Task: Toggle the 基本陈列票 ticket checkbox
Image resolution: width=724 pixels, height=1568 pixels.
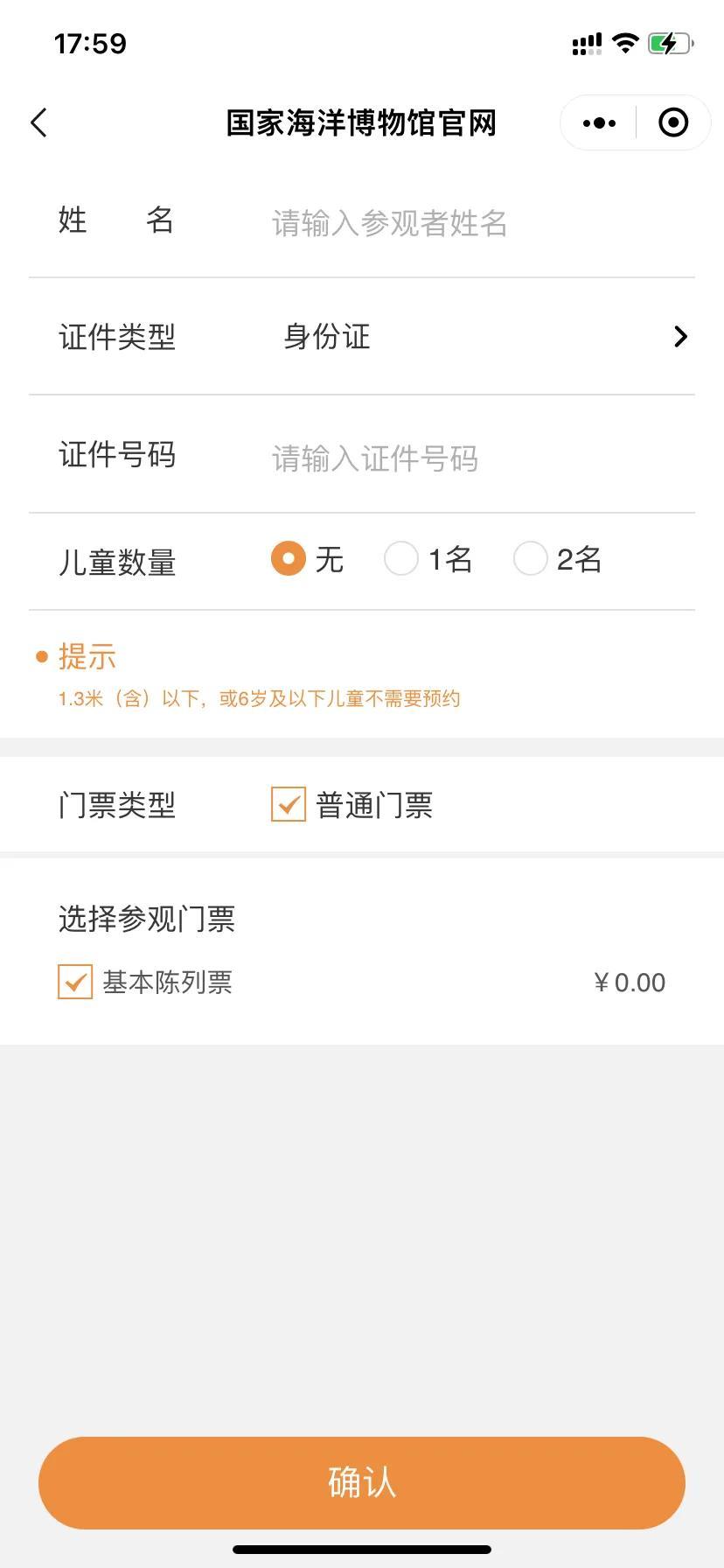Action: click(x=75, y=982)
